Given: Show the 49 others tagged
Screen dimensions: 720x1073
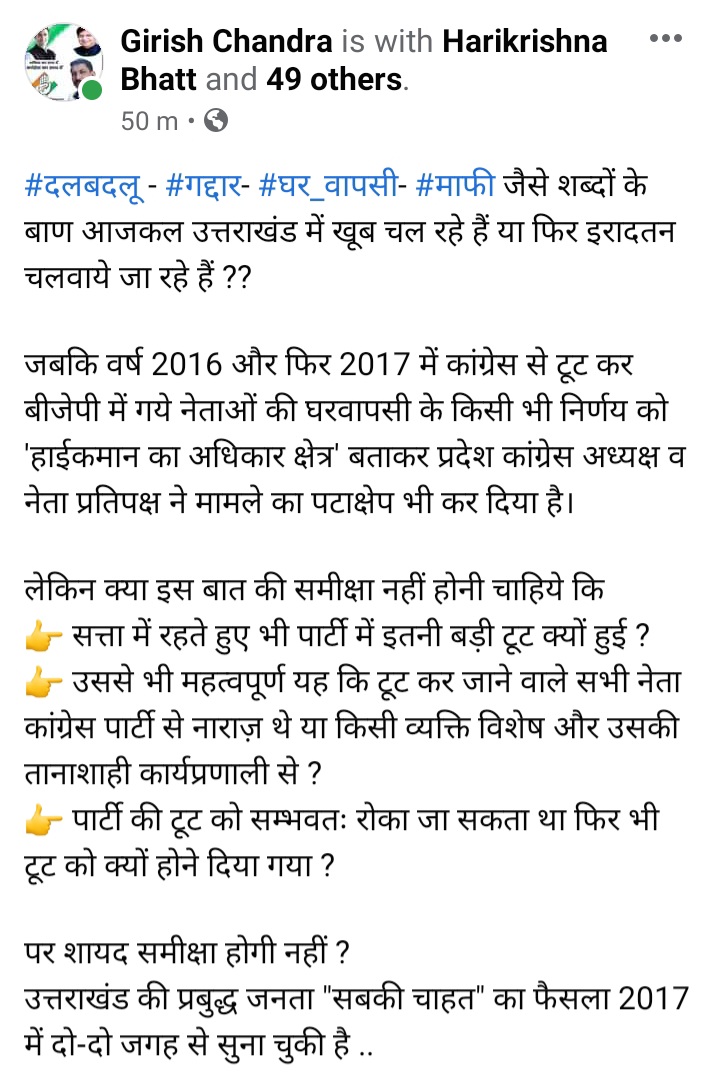Looking at the screenshot, I should coord(334,79).
